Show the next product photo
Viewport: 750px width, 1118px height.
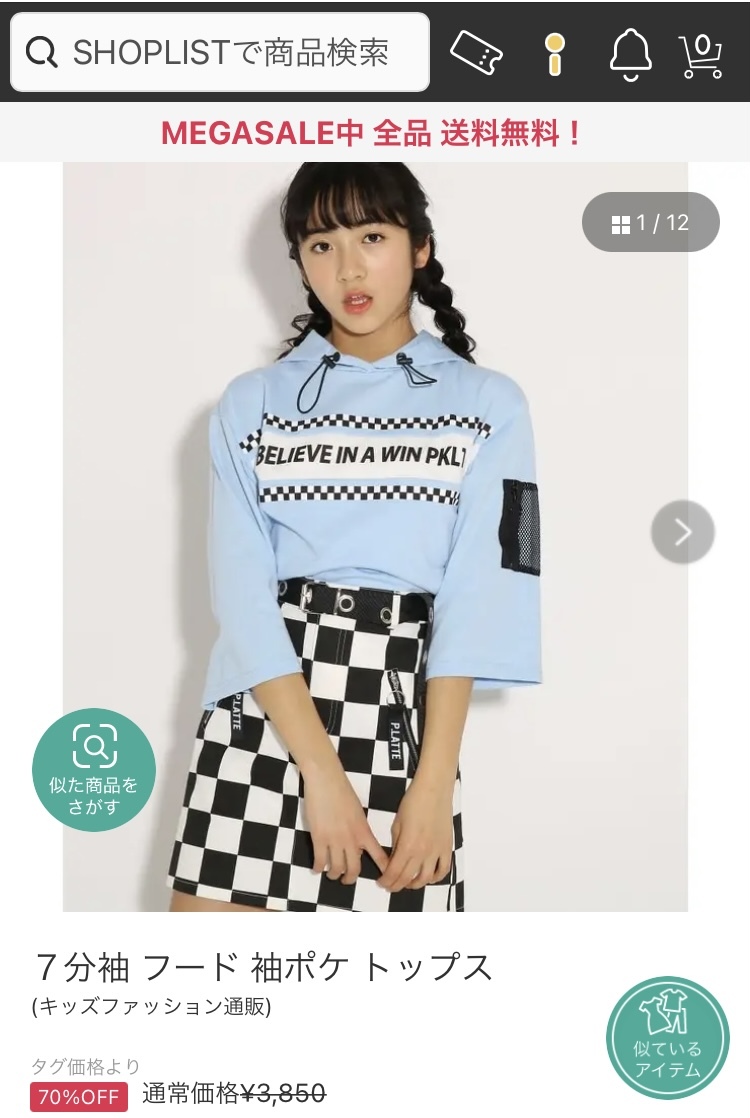click(683, 532)
